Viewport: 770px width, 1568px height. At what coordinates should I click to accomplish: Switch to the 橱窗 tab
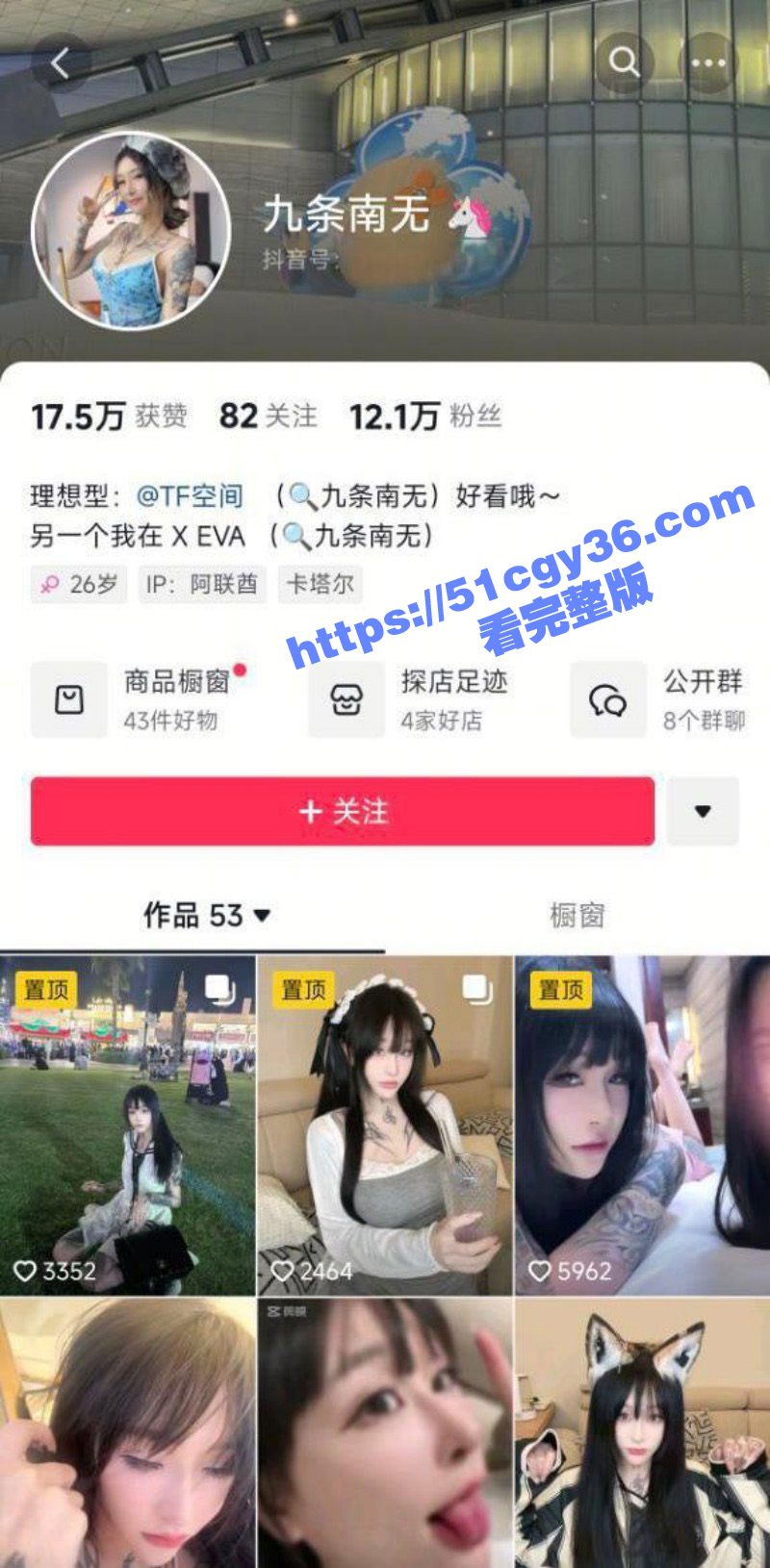pyautogui.click(x=577, y=915)
